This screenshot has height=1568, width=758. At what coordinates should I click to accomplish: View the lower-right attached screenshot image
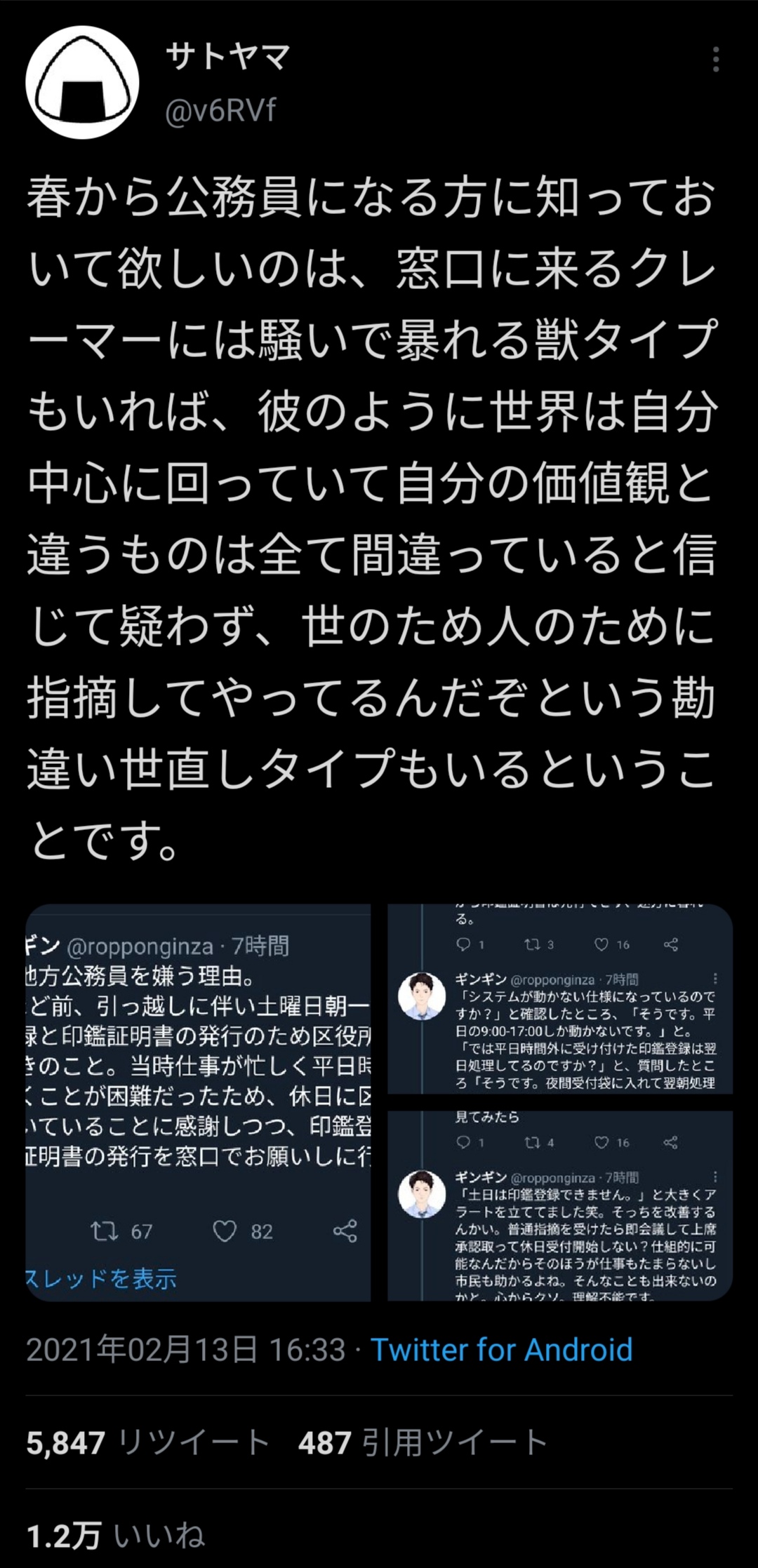[x=560, y=1206]
